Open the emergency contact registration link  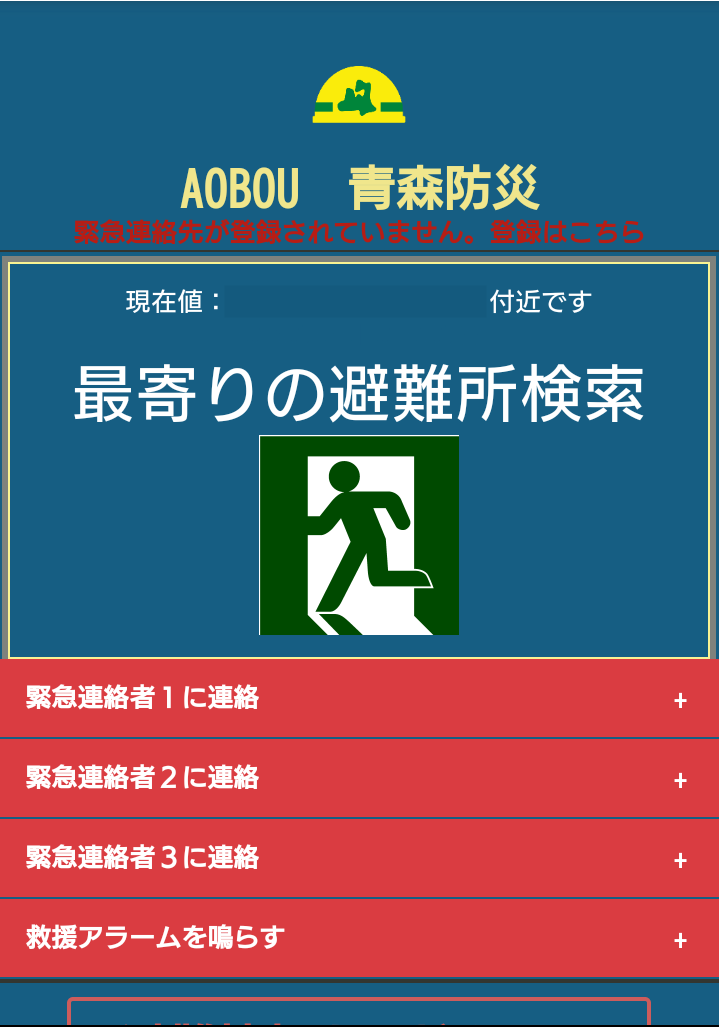tap(360, 233)
